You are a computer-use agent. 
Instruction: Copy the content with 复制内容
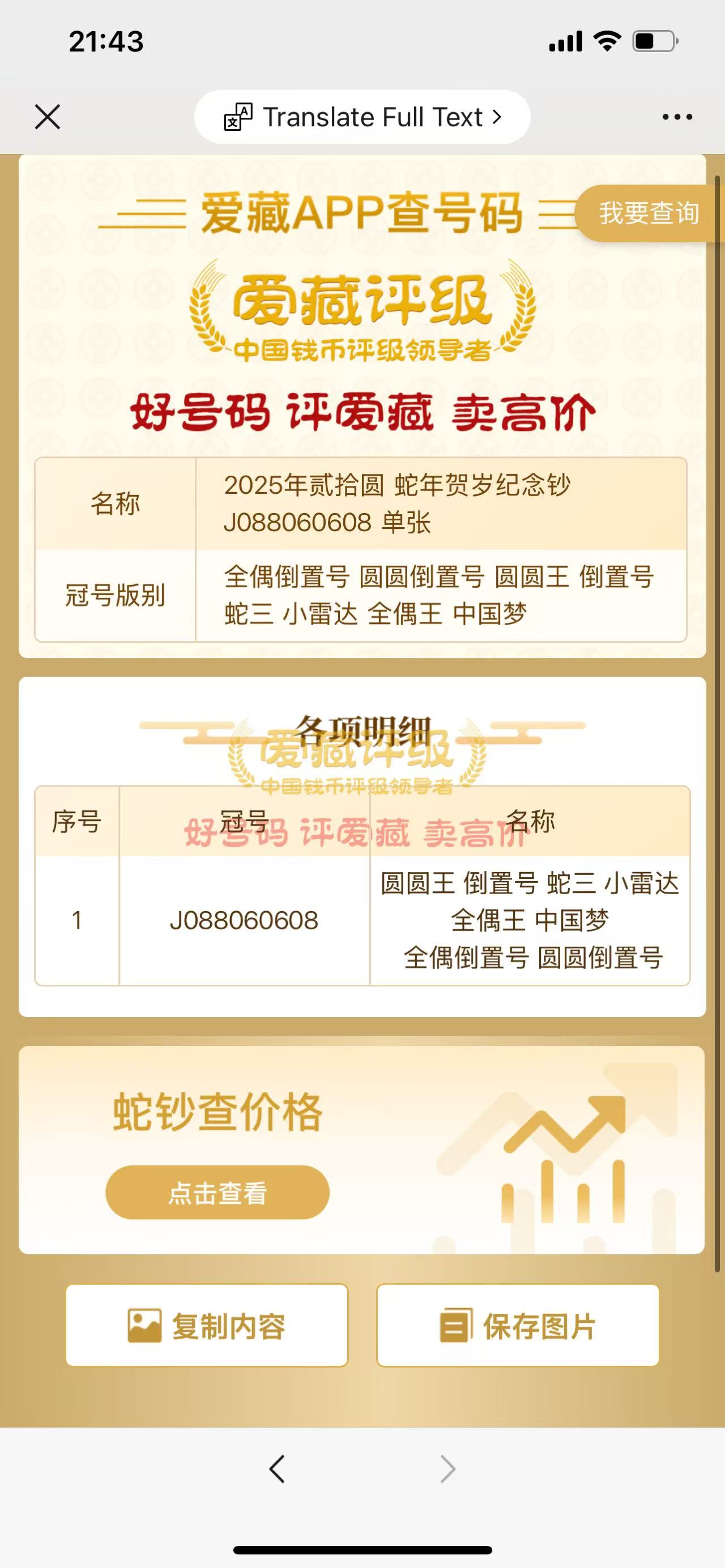[207, 1326]
